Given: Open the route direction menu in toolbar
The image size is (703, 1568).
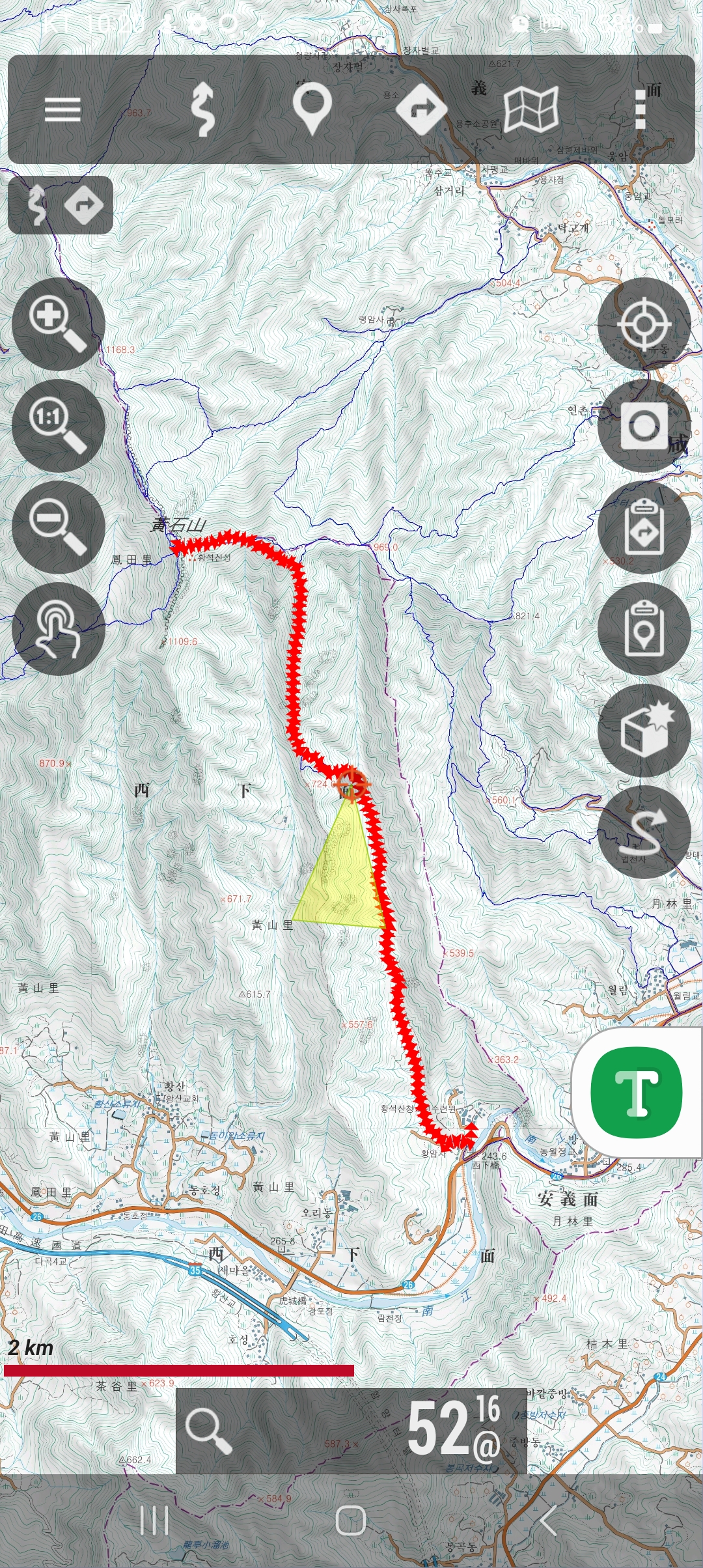Looking at the screenshot, I should pos(421,109).
